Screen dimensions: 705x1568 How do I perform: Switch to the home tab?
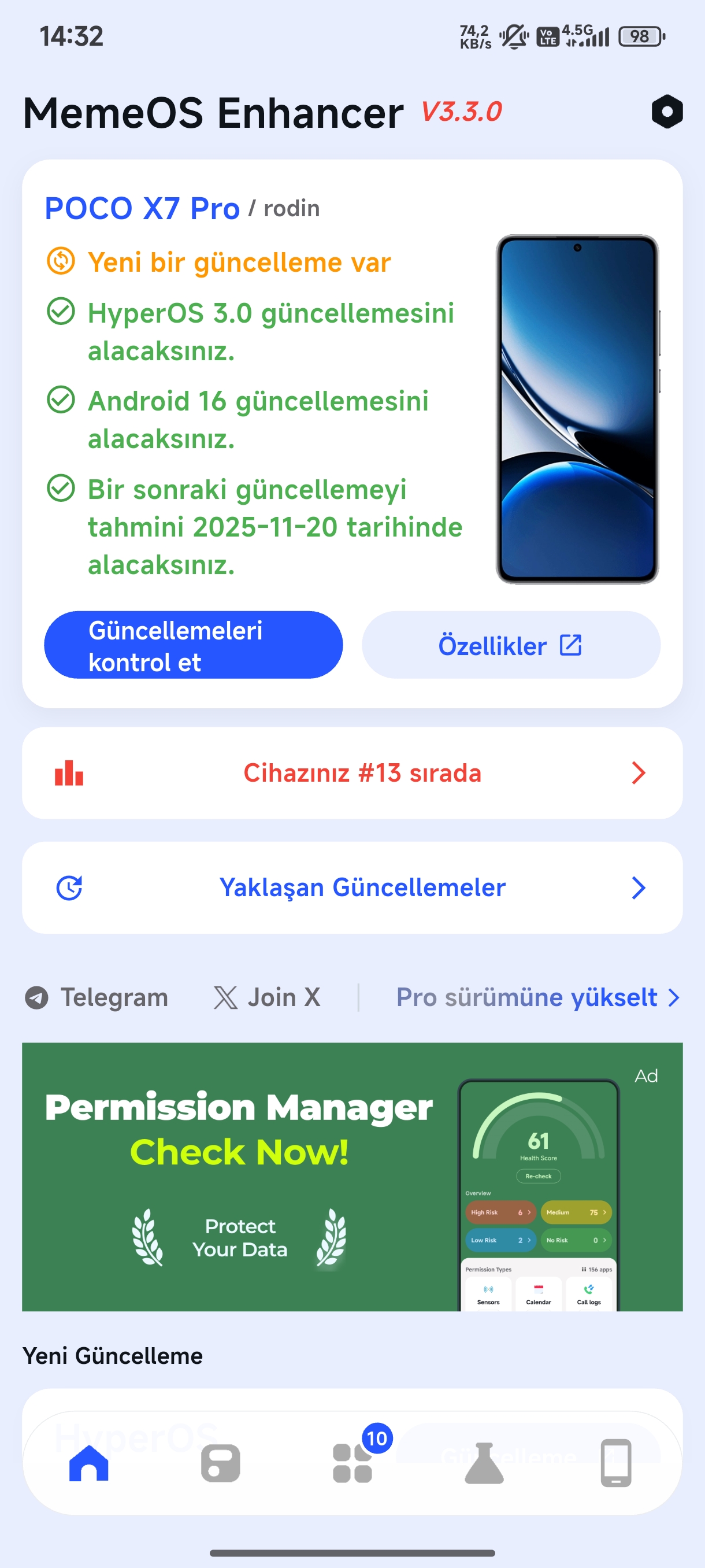(x=89, y=1463)
